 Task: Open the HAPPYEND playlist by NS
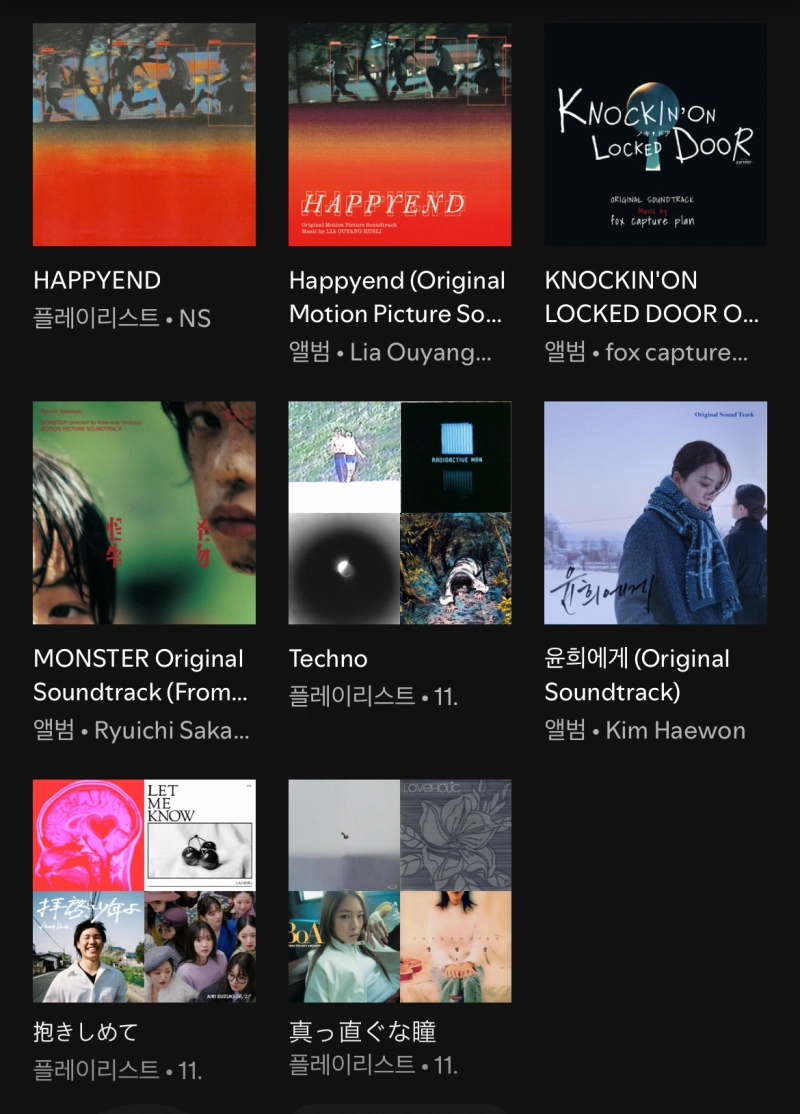[144, 135]
